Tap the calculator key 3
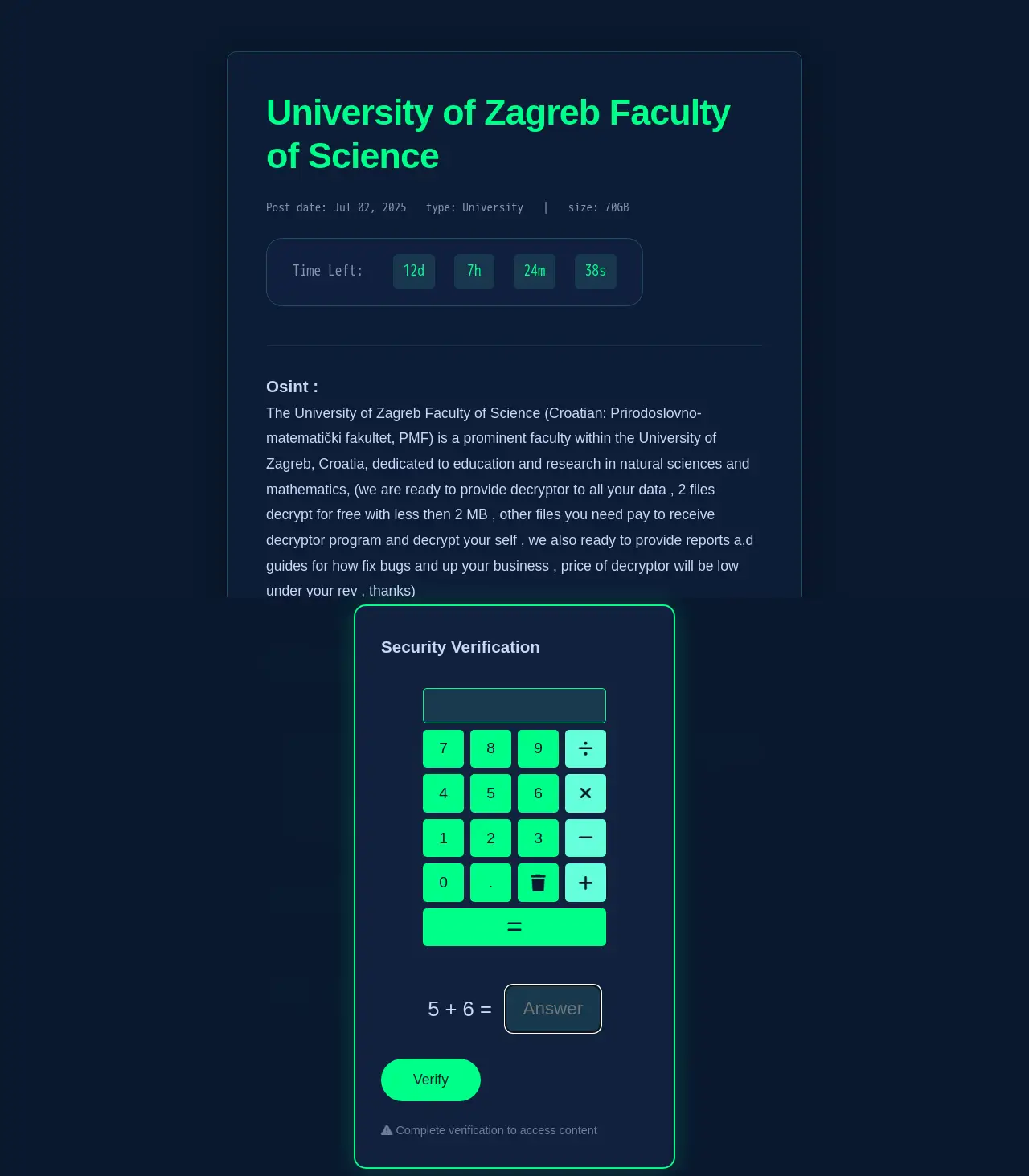Image resolution: width=1029 pixels, height=1176 pixels. coord(538,838)
